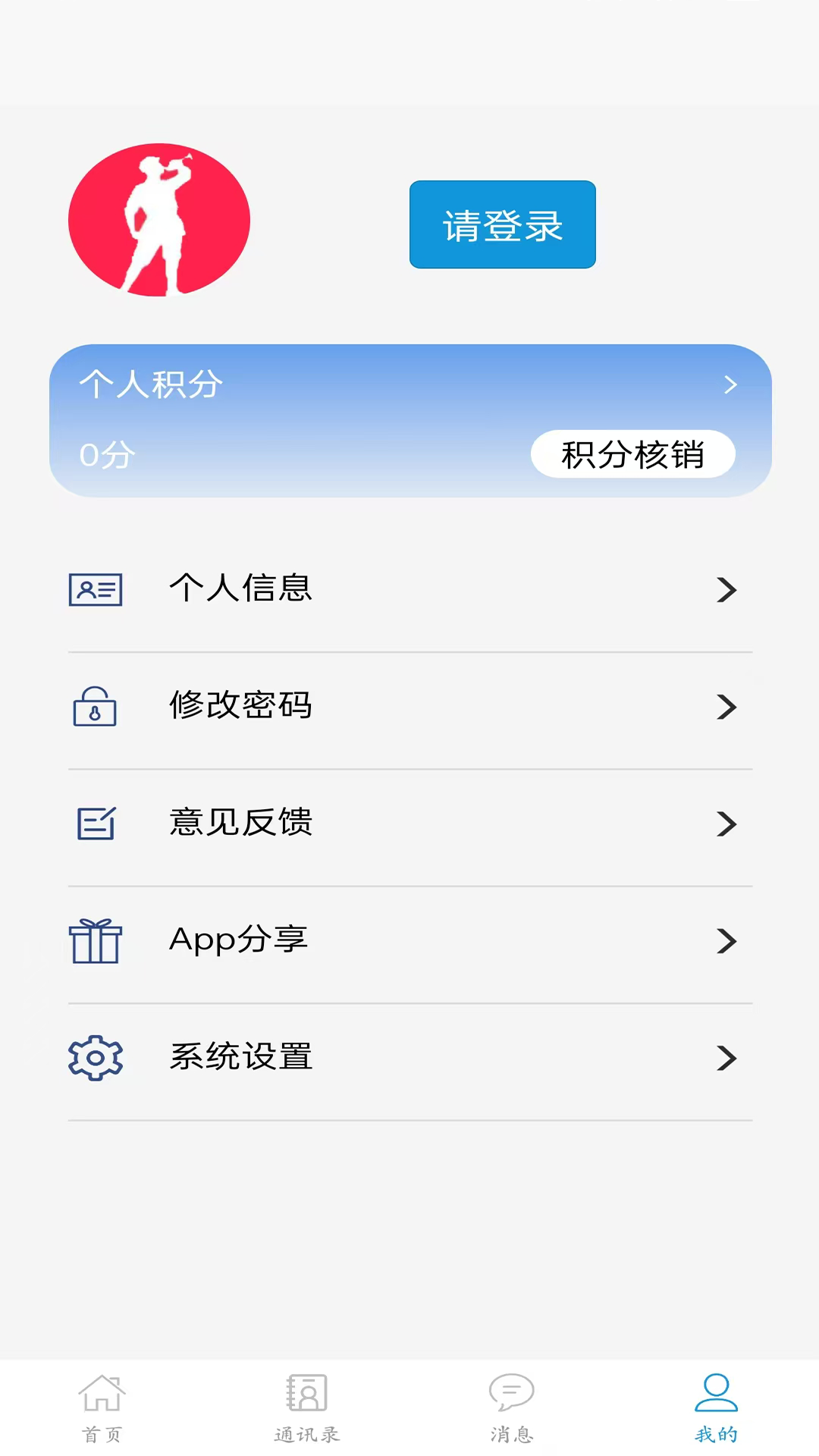Open the 系统设置 gear icon

point(96,1056)
